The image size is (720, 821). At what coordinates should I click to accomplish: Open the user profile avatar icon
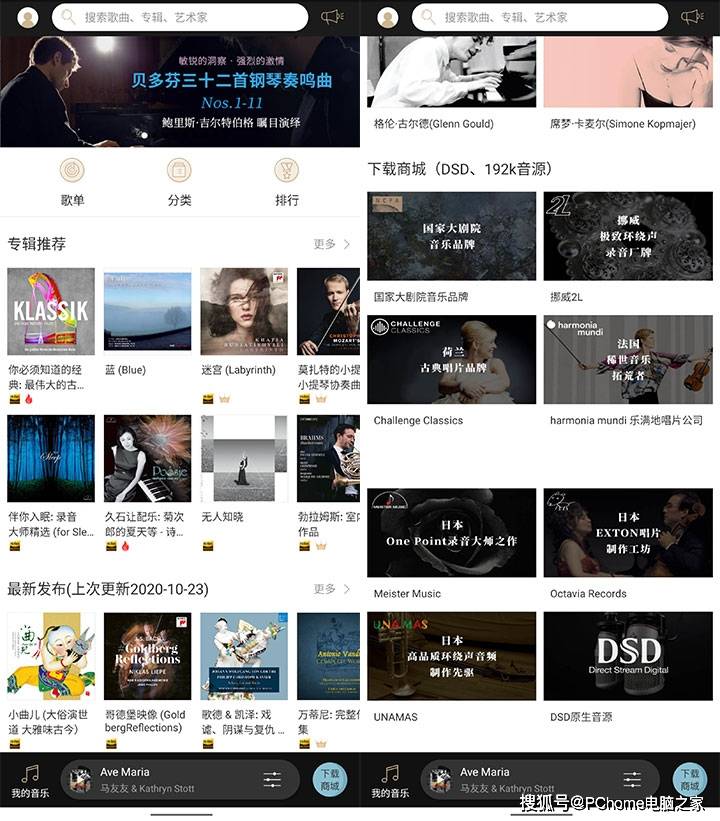(27, 16)
